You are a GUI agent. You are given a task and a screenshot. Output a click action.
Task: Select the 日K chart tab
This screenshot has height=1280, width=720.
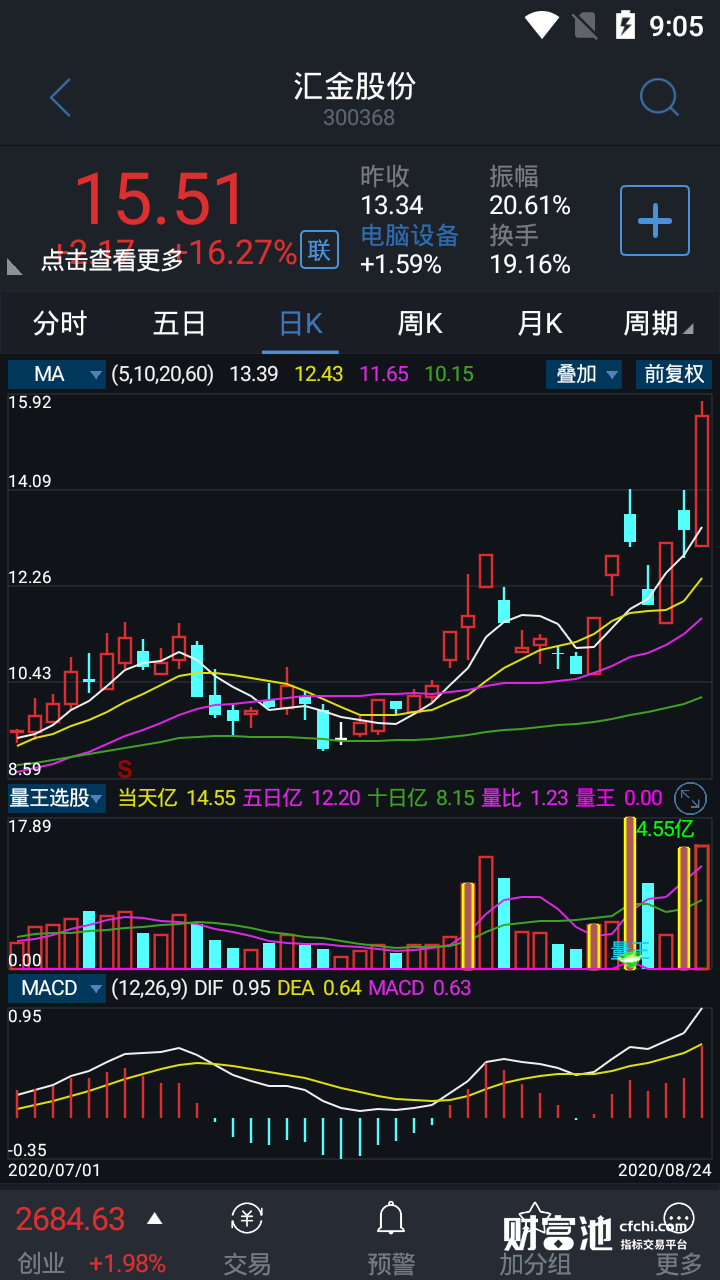click(x=300, y=324)
